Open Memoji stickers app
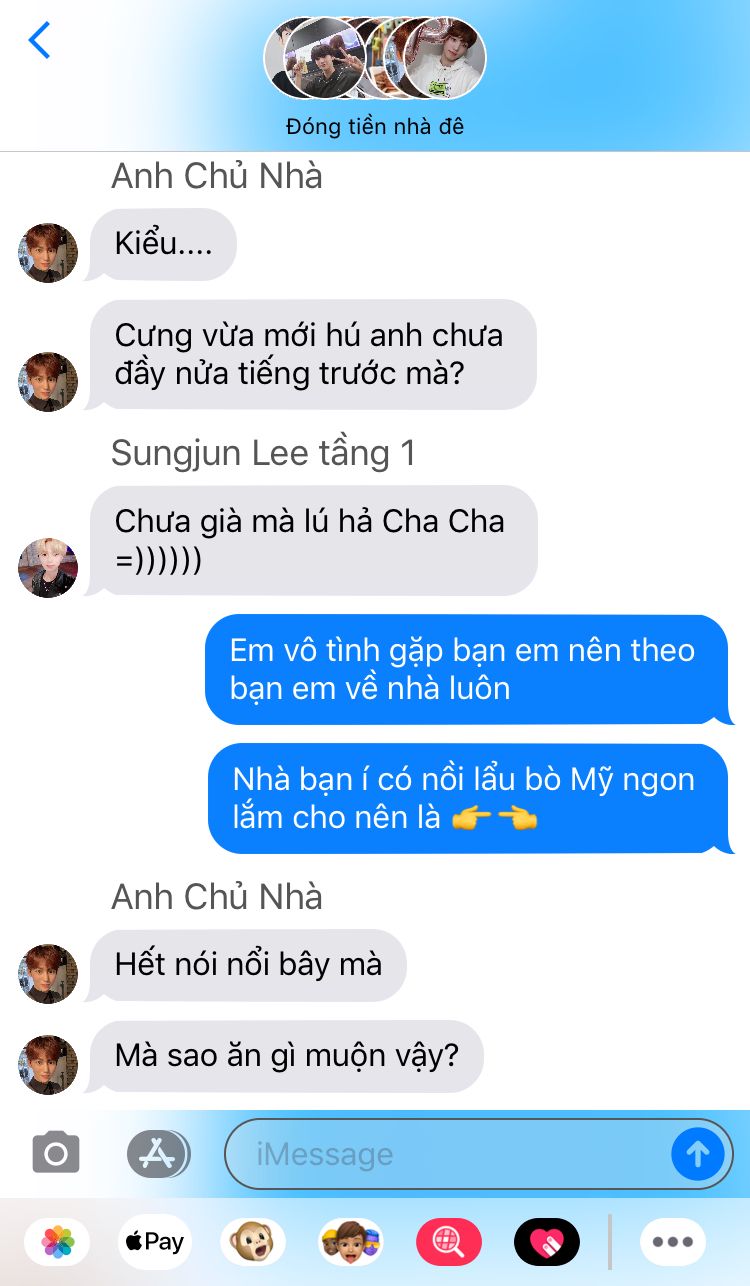 351,1242
